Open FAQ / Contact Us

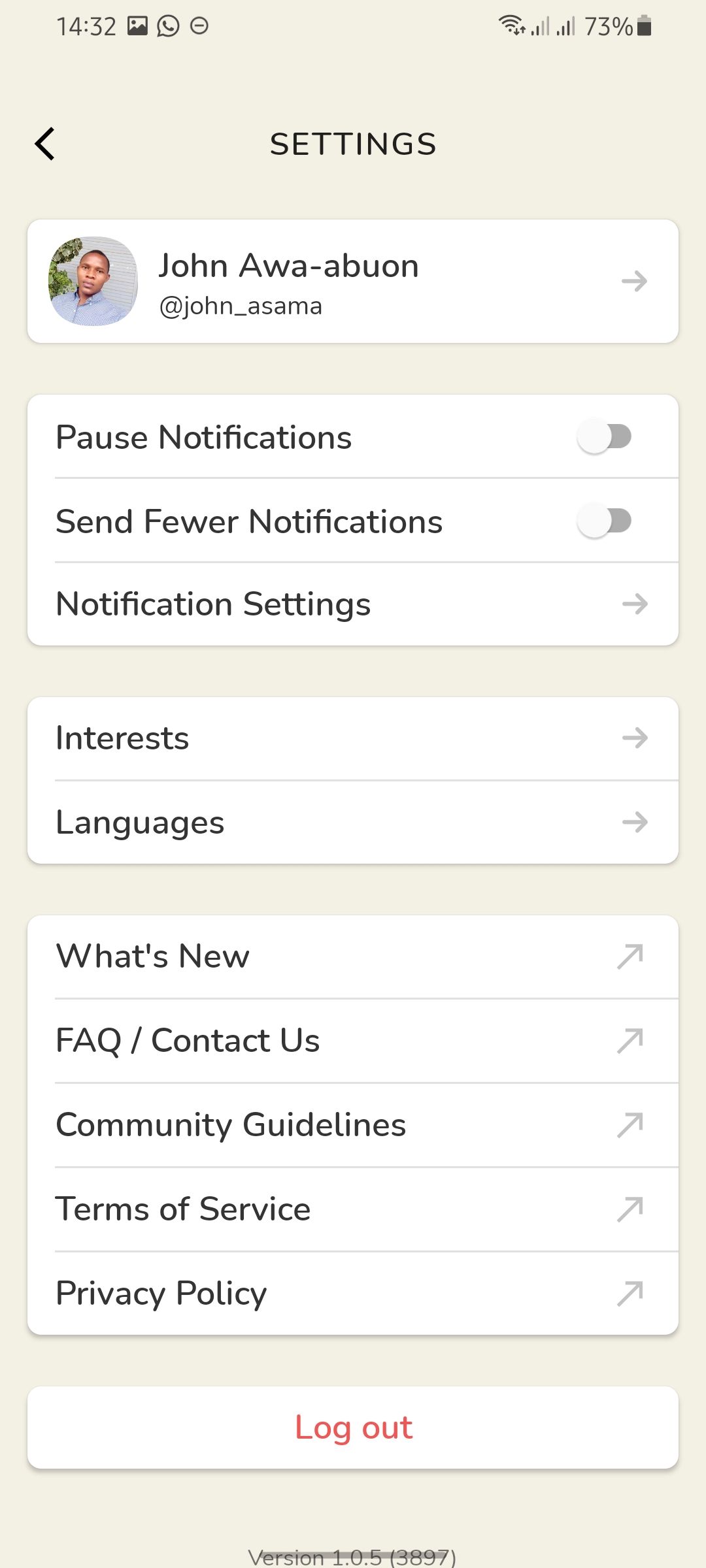[x=353, y=1041]
